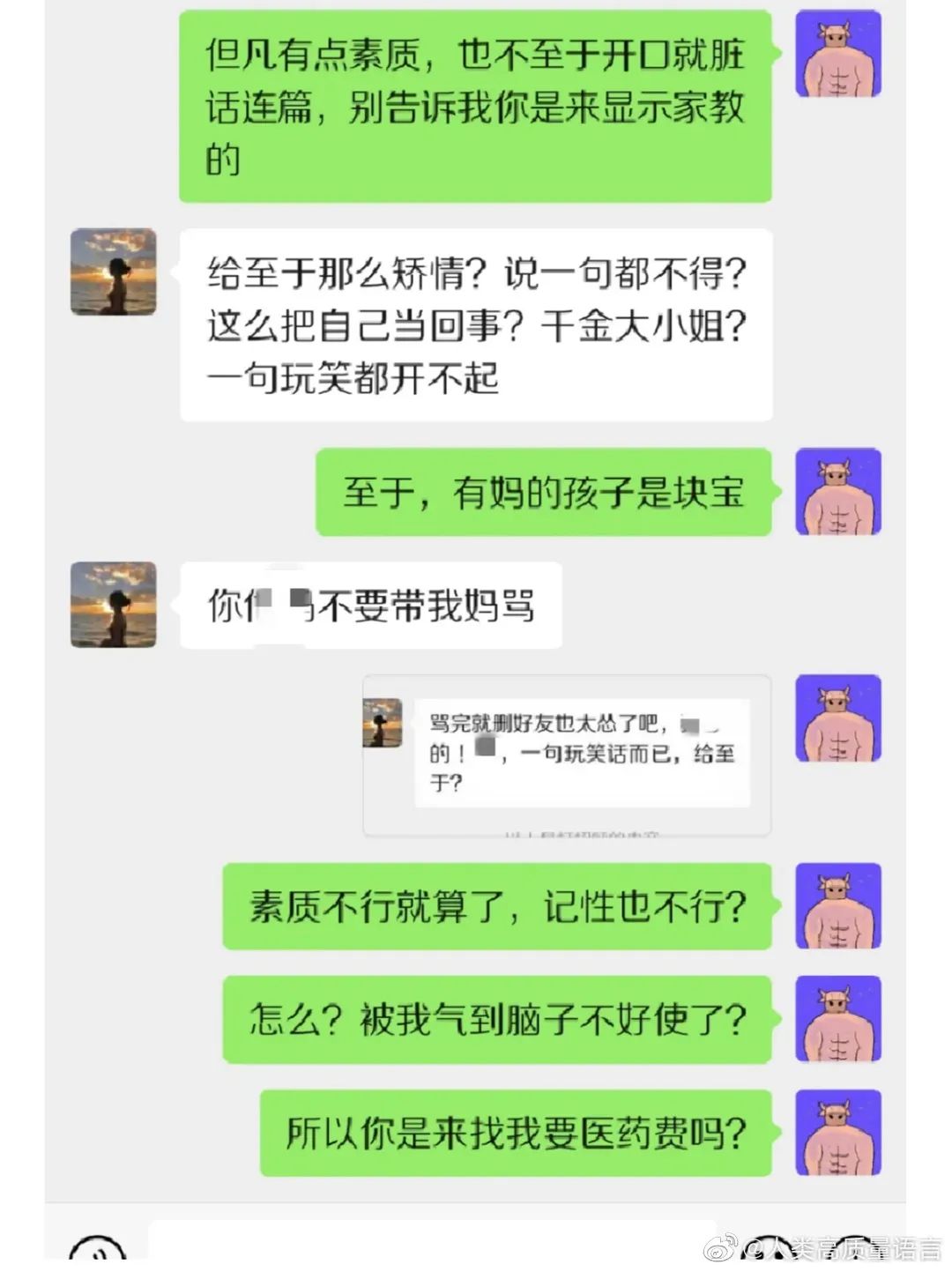Select the white bubble '你不要带我妈骂'
Screen dimensions: 952x1272
pyautogui.click(x=370, y=604)
